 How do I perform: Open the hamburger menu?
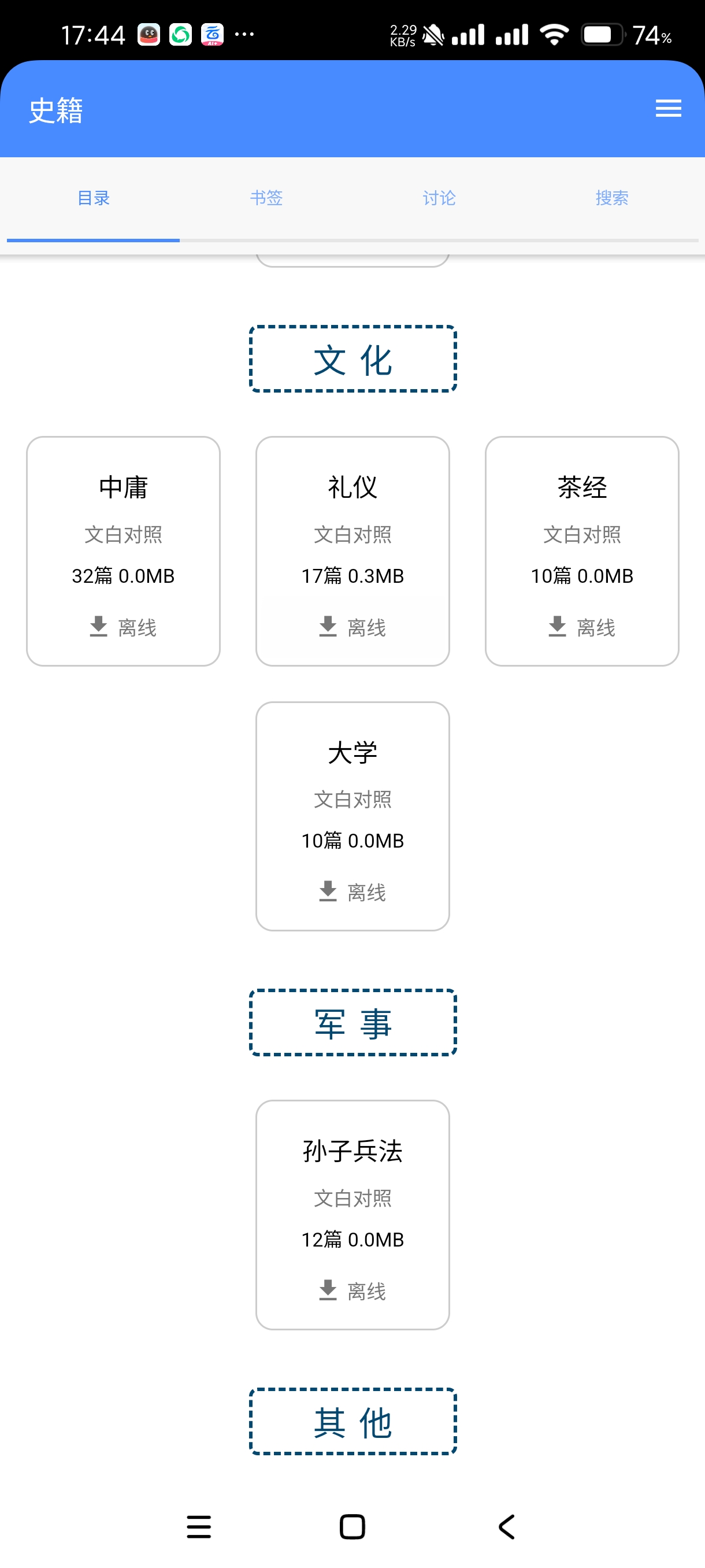(x=668, y=108)
